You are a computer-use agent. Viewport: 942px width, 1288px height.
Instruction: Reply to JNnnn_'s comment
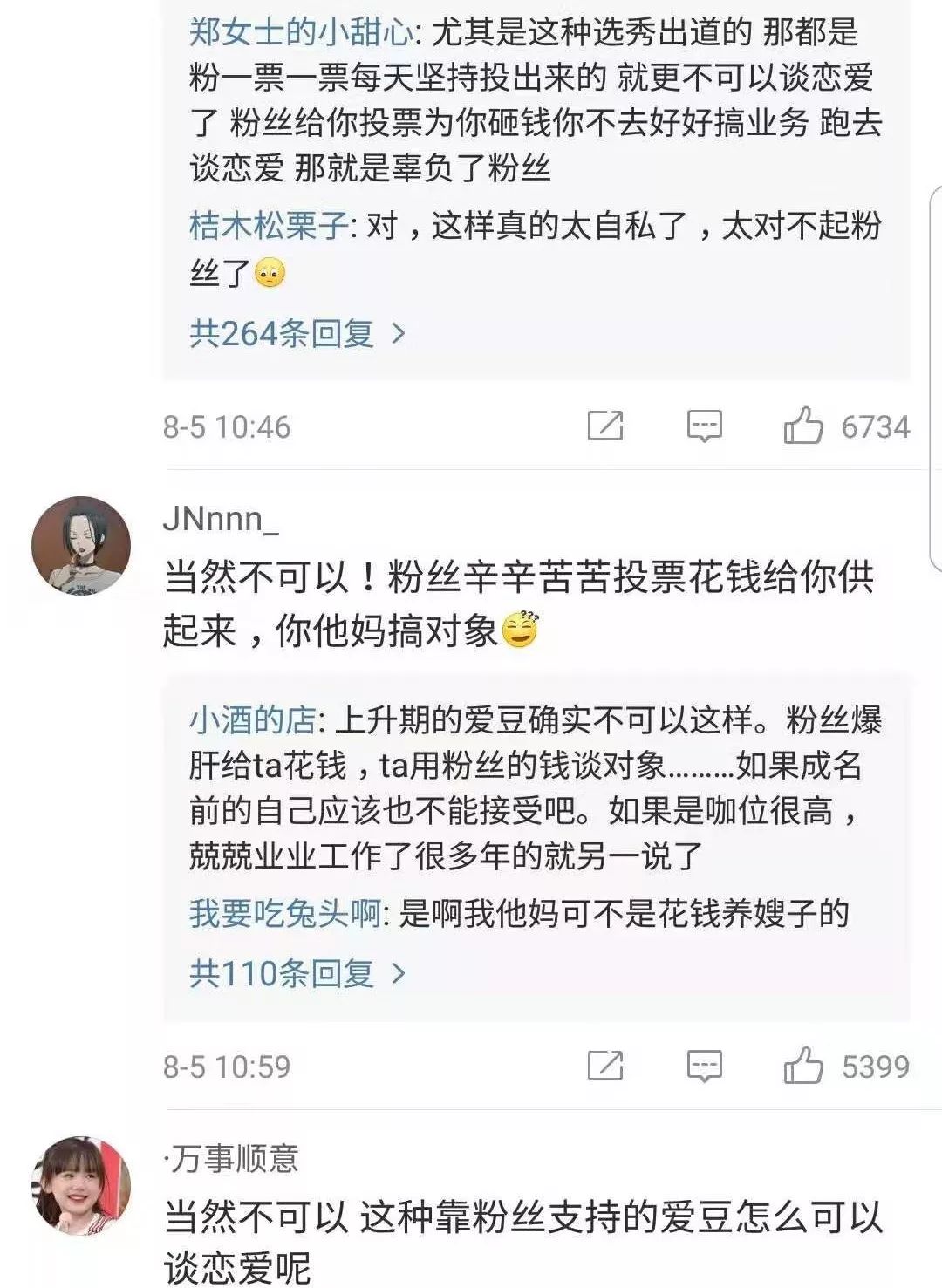pos(704,1066)
